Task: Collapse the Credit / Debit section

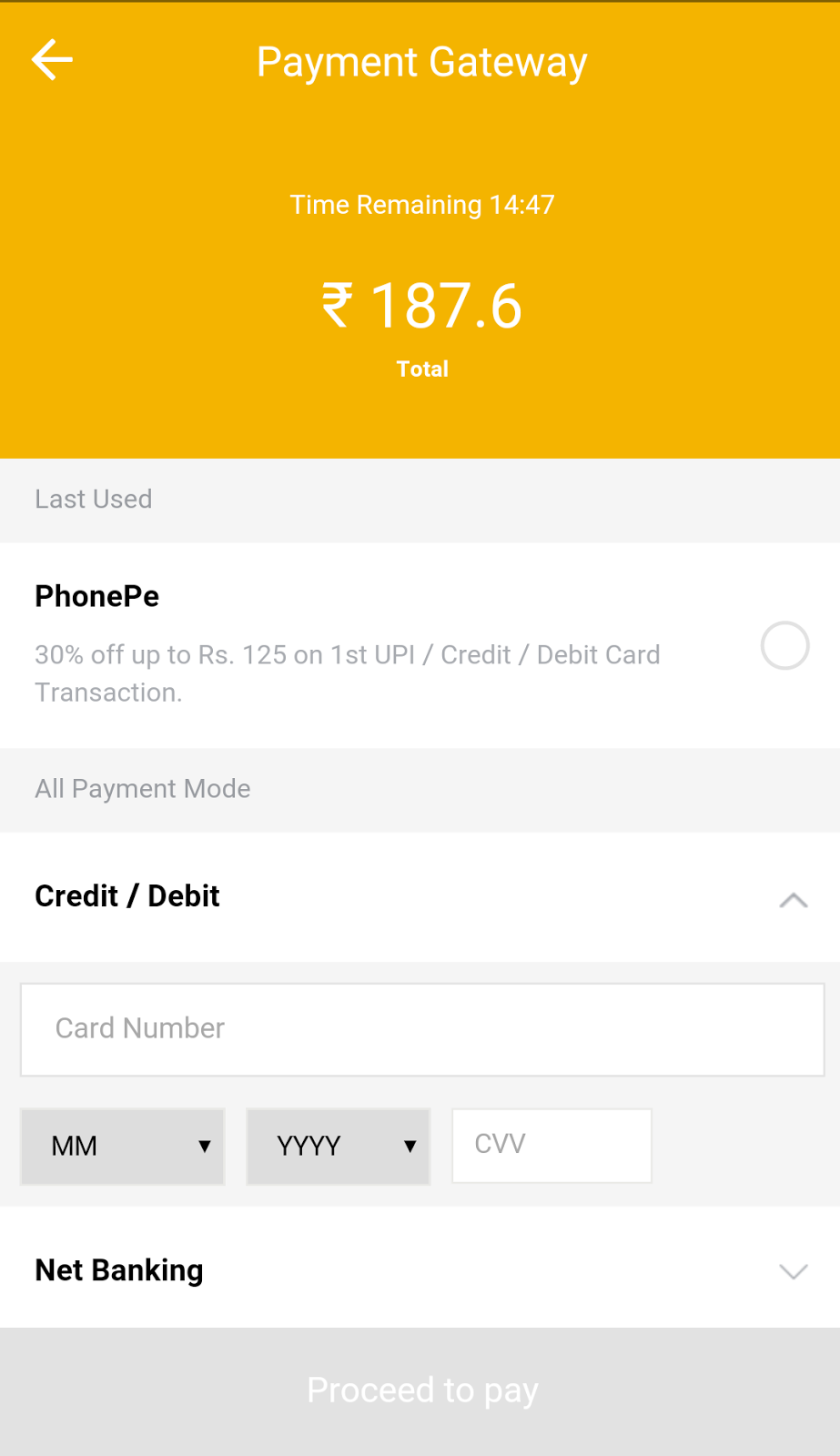Action: tap(793, 899)
